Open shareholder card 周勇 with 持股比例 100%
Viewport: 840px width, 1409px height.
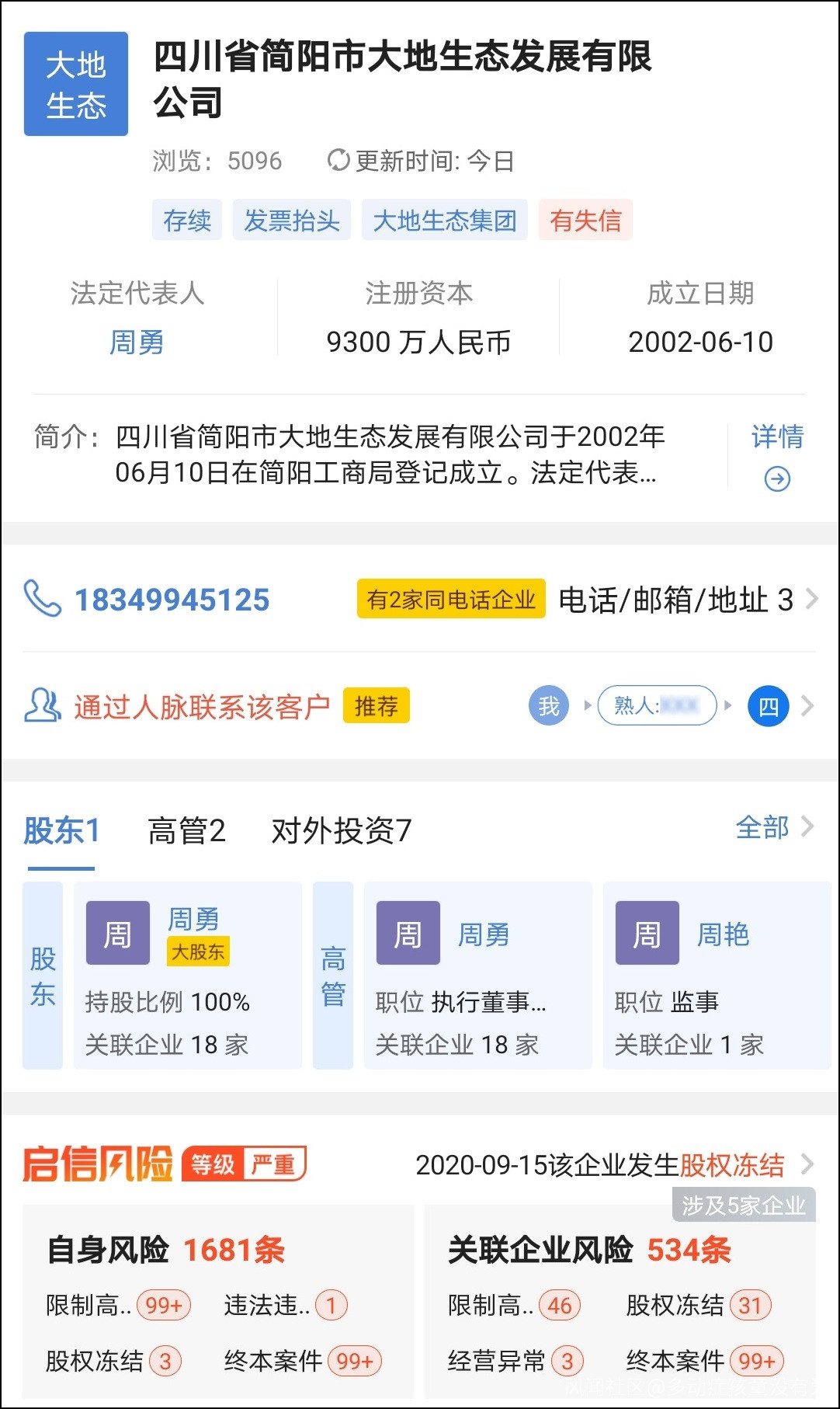[187, 976]
